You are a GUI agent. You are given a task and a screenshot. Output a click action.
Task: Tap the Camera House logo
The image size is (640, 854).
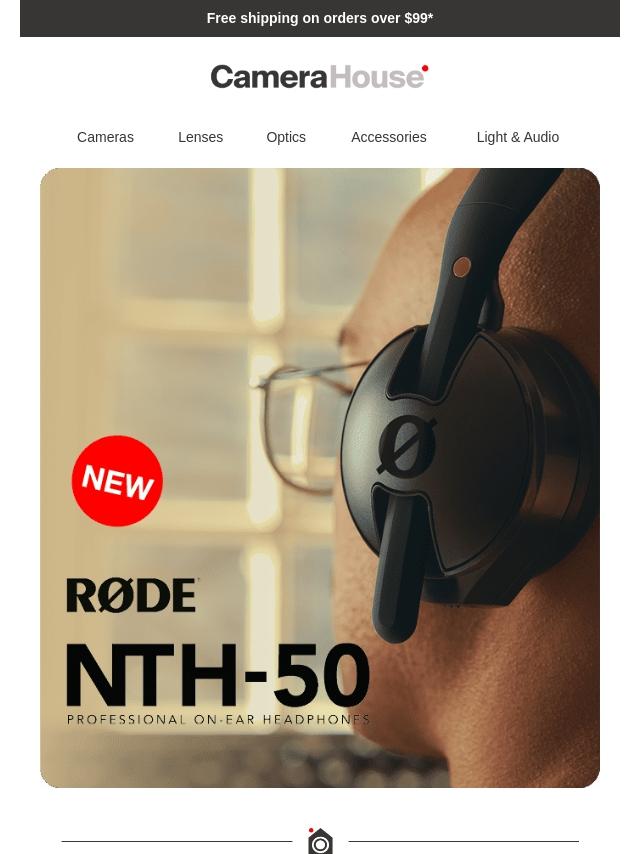tap(319, 77)
